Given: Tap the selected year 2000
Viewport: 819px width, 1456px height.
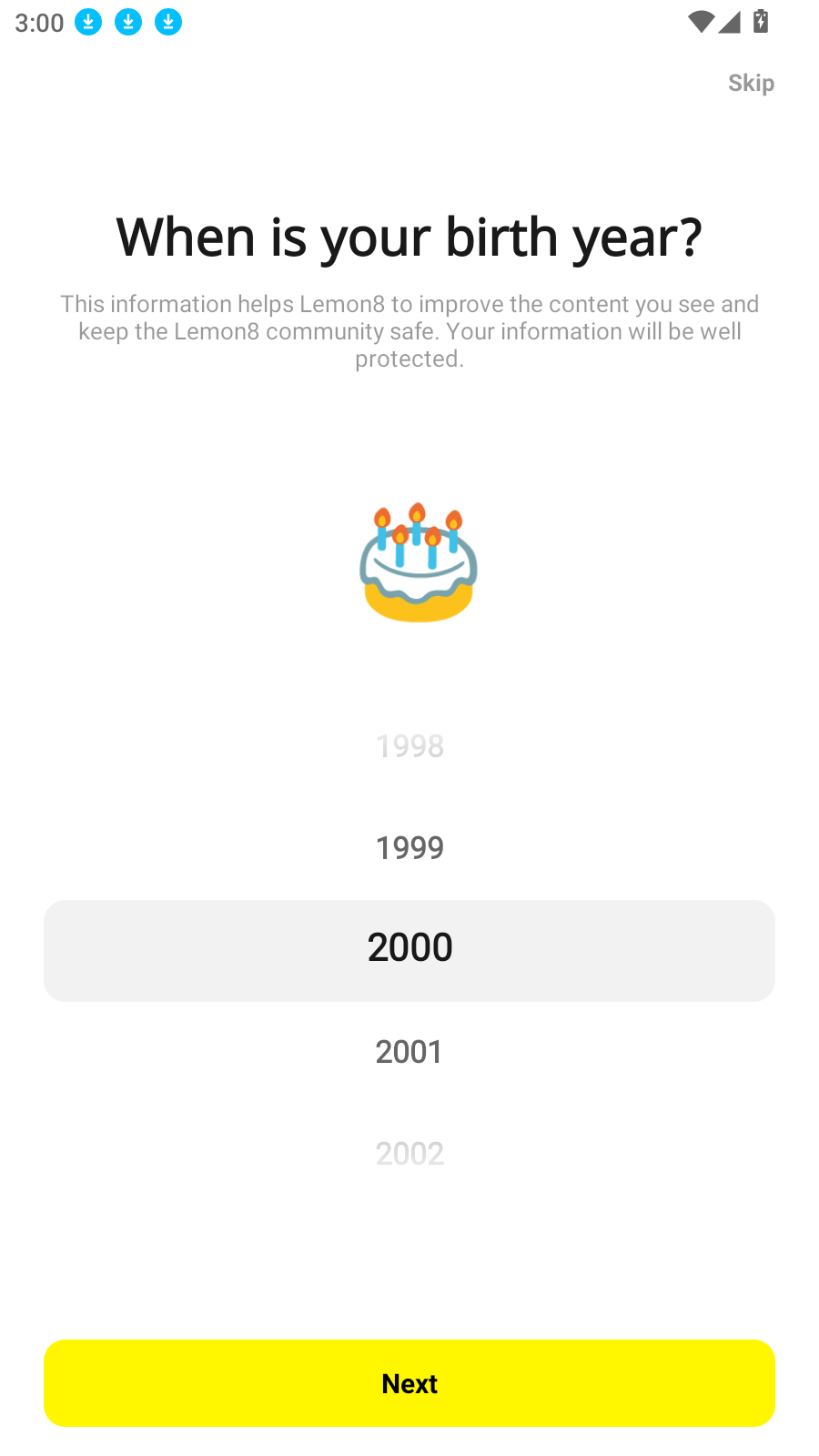Looking at the screenshot, I should 409,948.
